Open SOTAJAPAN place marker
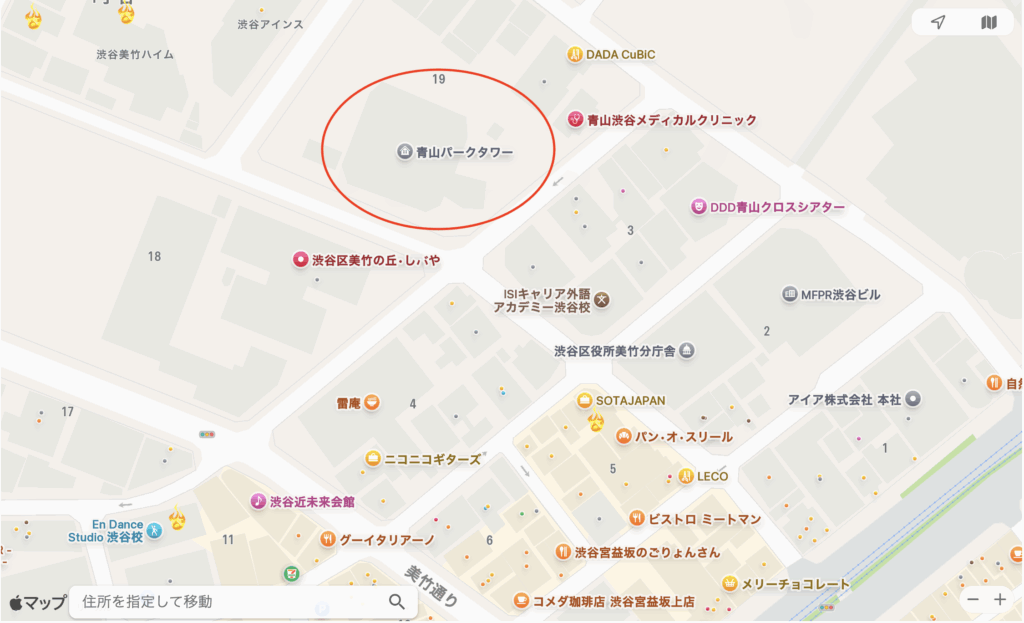The width and height of the screenshot is (1024, 623). [584, 400]
